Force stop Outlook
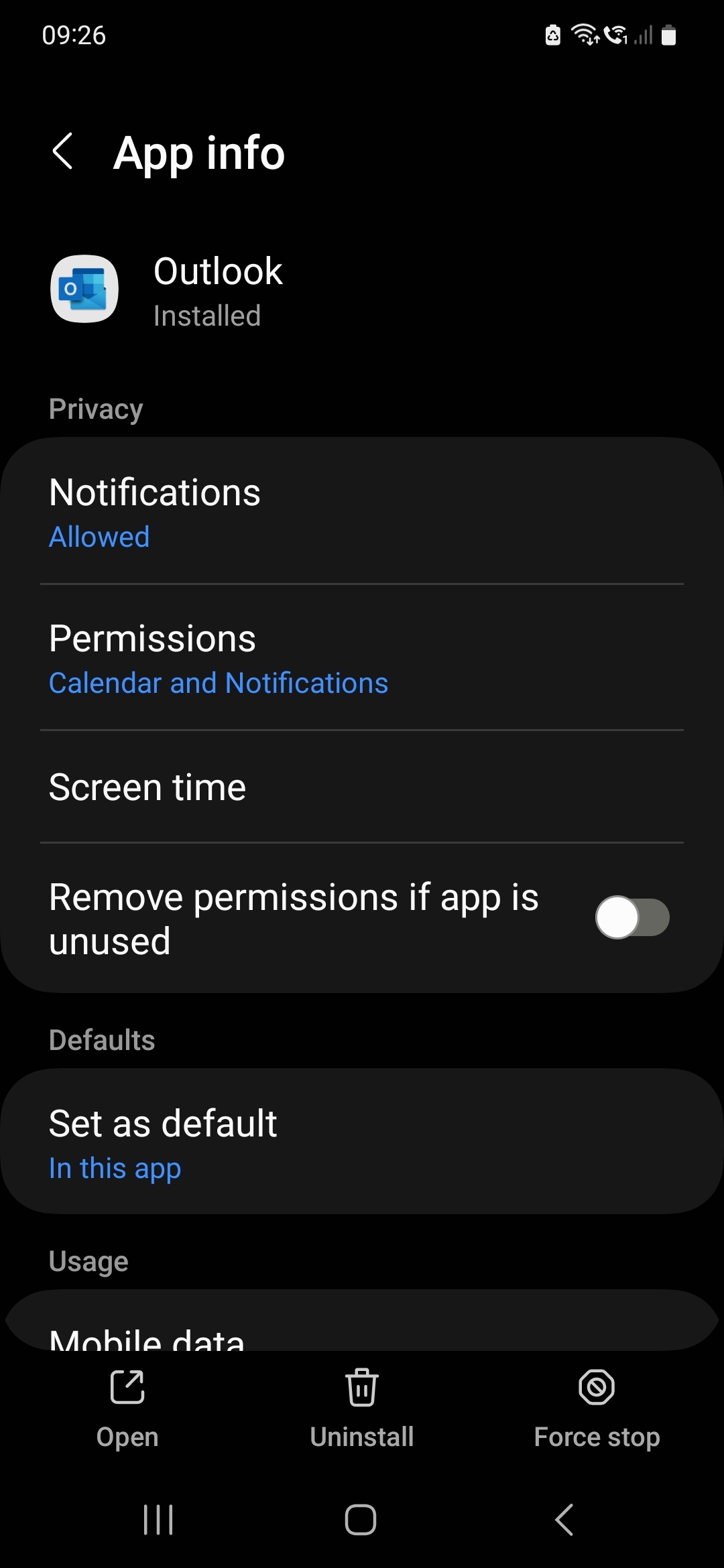Image resolution: width=724 pixels, height=1568 pixels. (x=597, y=1407)
